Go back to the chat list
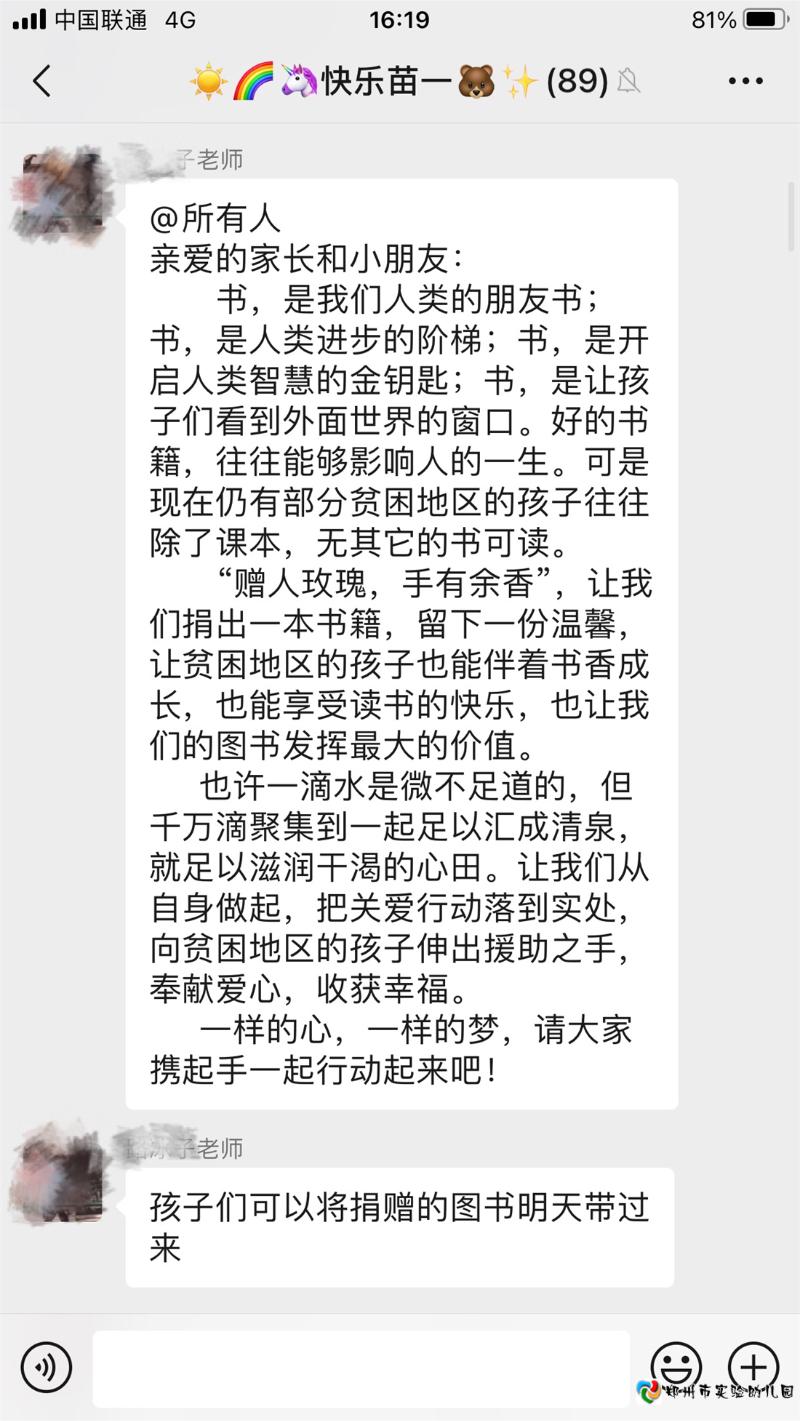 [x=42, y=81]
